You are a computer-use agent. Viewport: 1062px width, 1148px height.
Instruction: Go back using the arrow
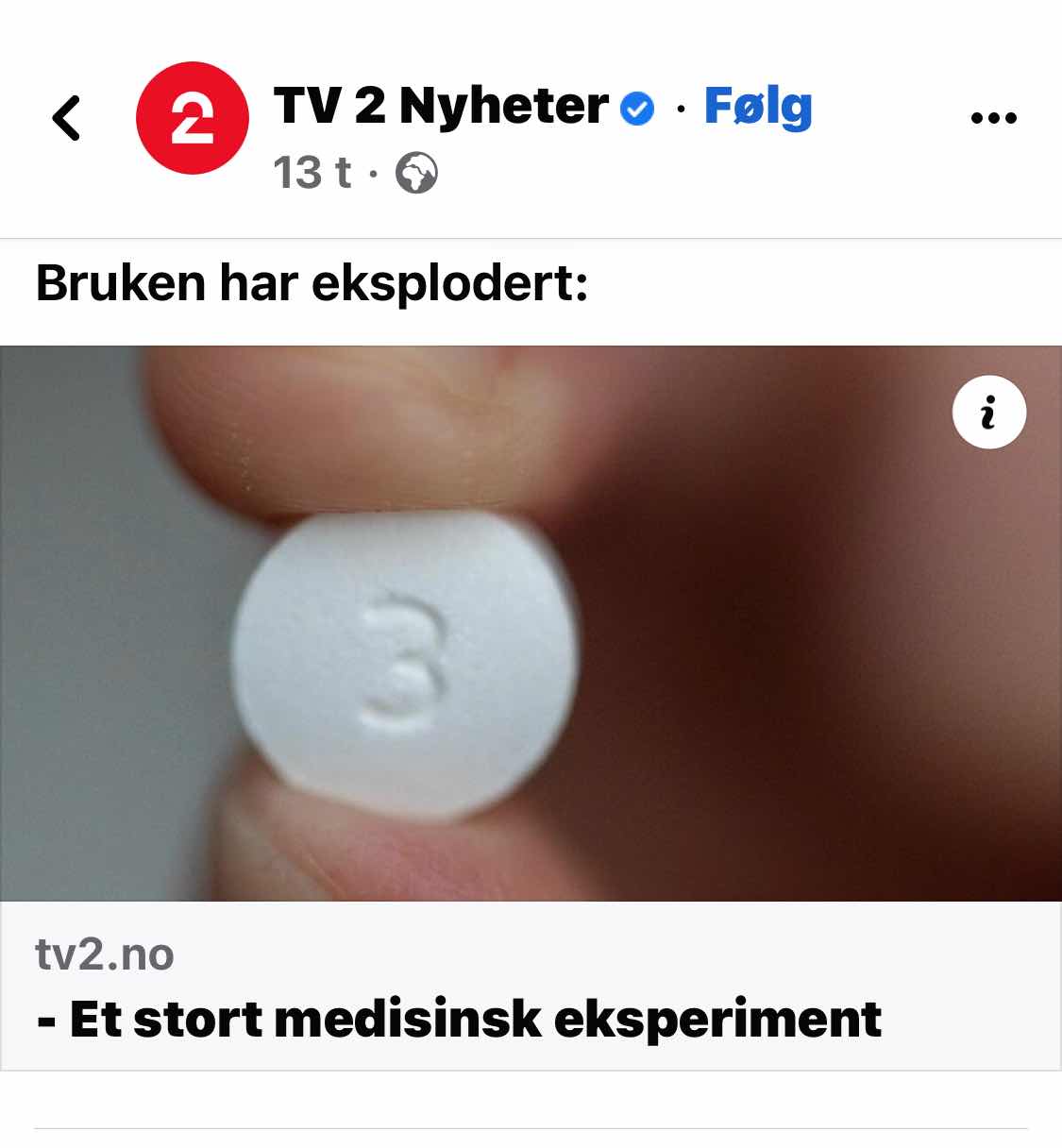(66, 118)
